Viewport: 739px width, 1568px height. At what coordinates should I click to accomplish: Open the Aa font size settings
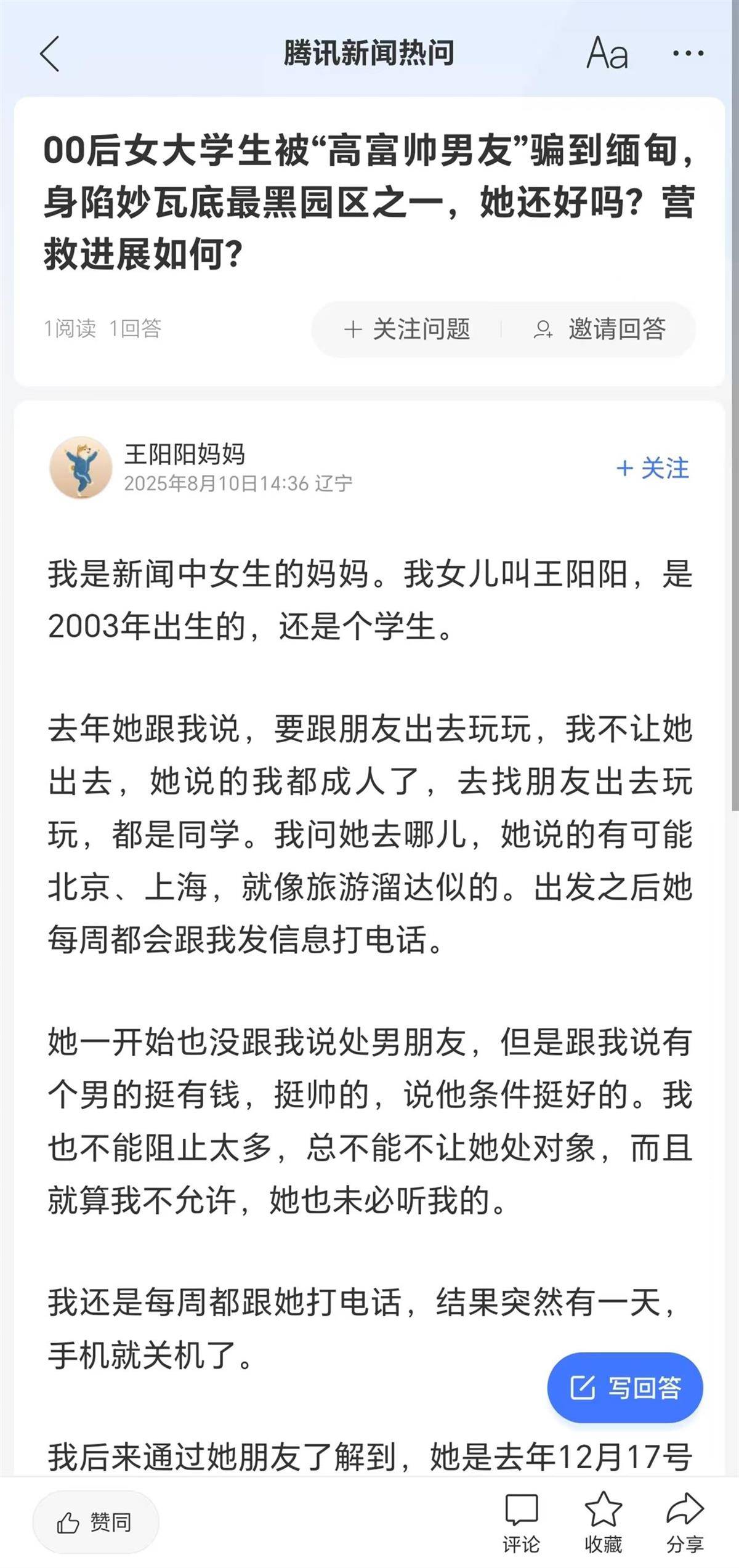[607, 54]
